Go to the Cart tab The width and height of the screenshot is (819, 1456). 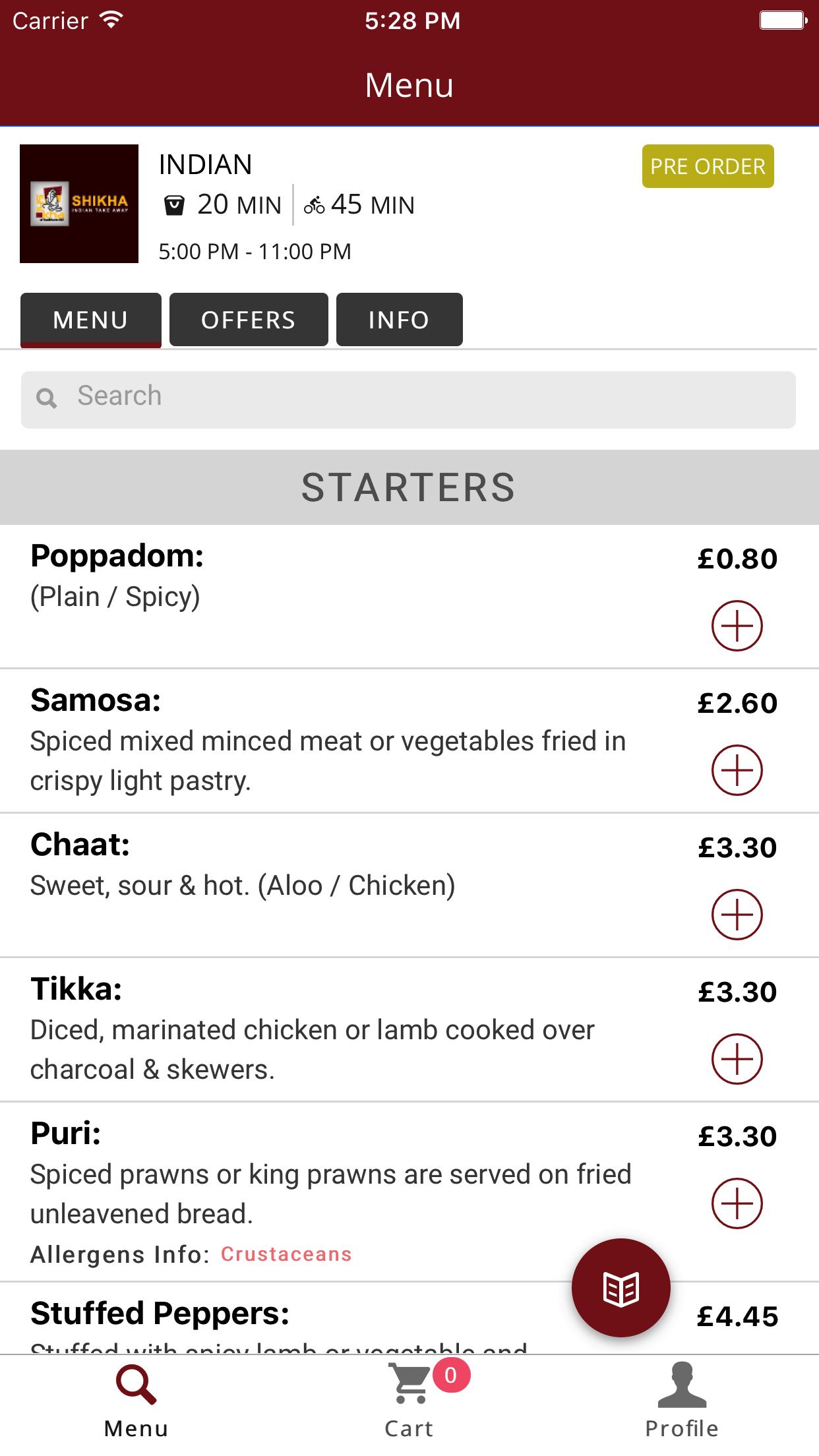point(409,1399)
